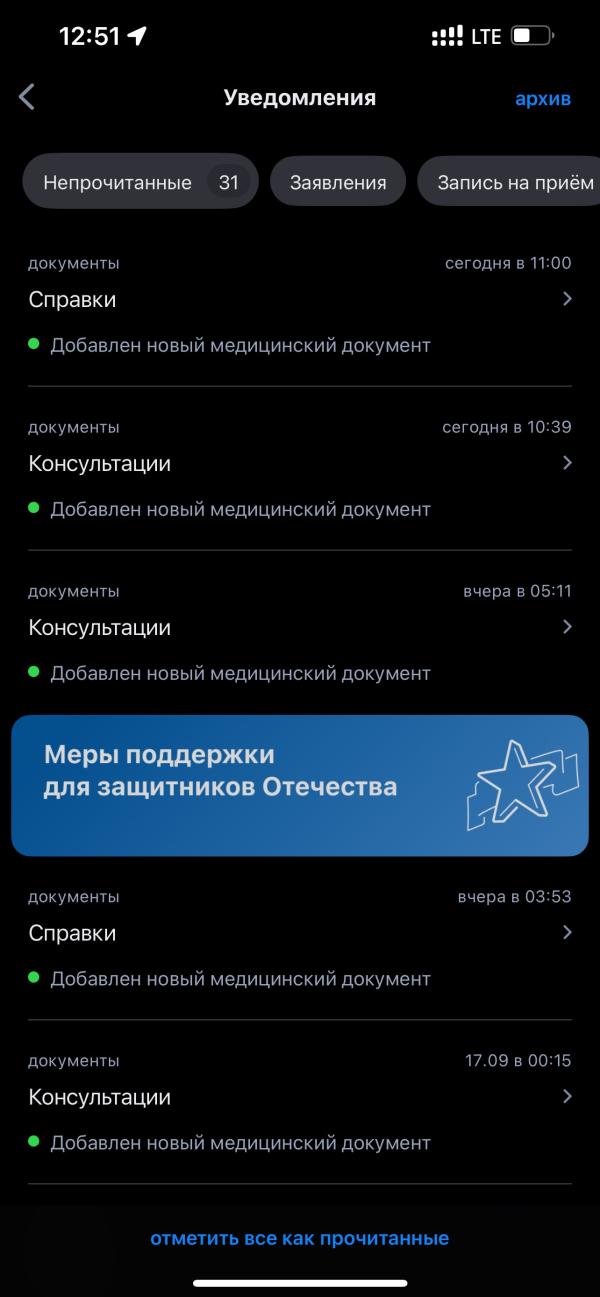This screenshot has width=600, height=1297.
Task: Open the архив link
Action: point(543,98)
